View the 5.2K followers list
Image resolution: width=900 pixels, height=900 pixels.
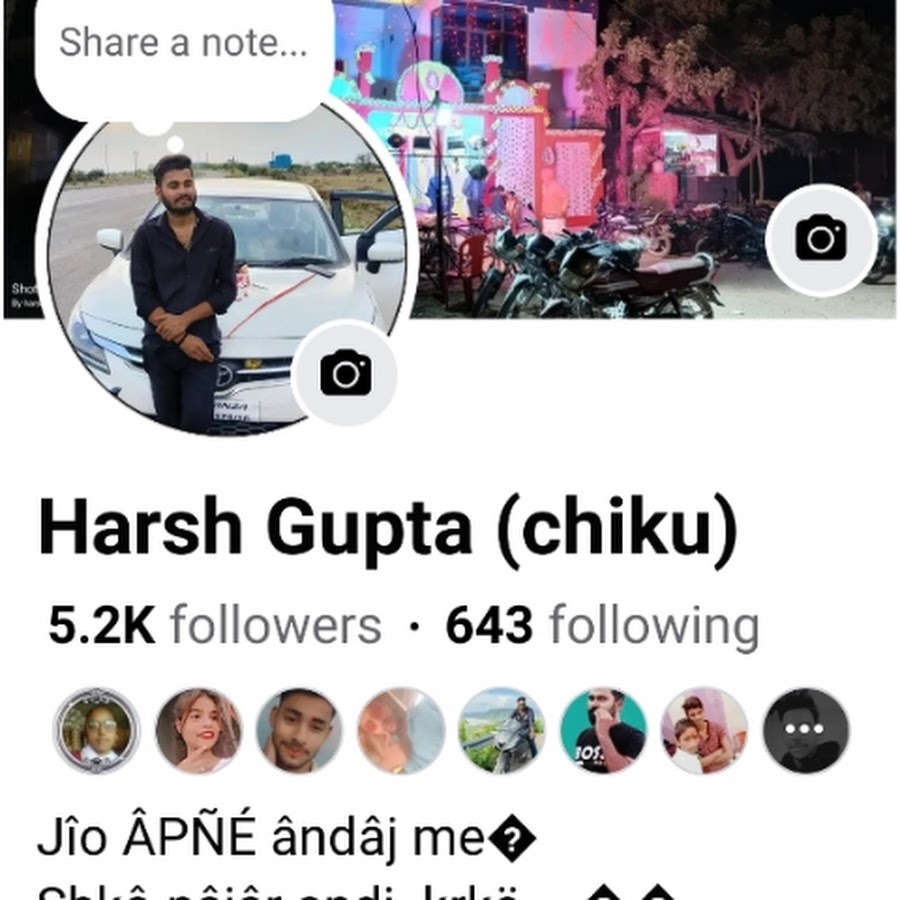click(x=215, y=627)
